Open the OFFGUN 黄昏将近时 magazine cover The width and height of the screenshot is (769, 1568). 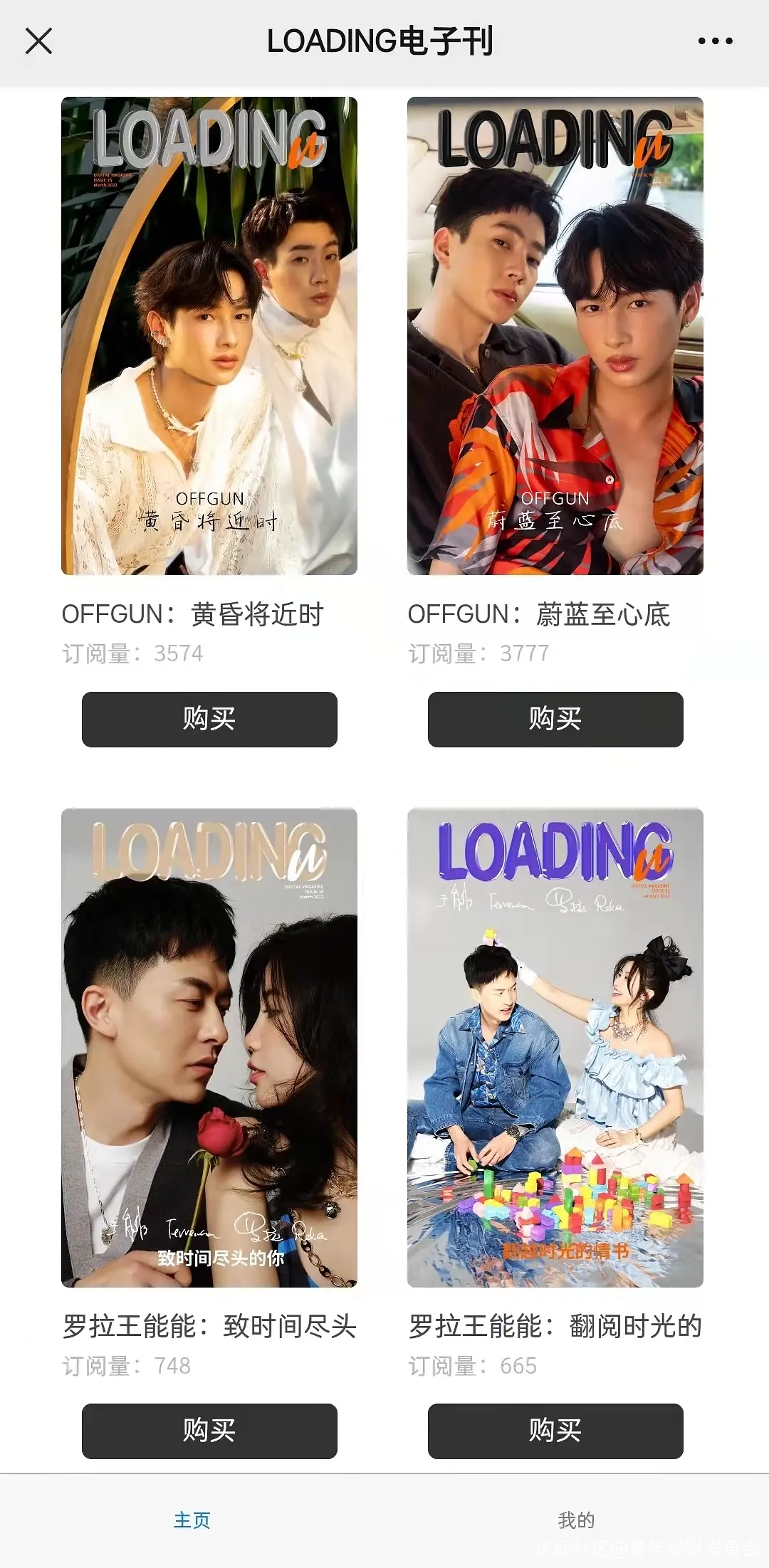[x=209, y=336]
